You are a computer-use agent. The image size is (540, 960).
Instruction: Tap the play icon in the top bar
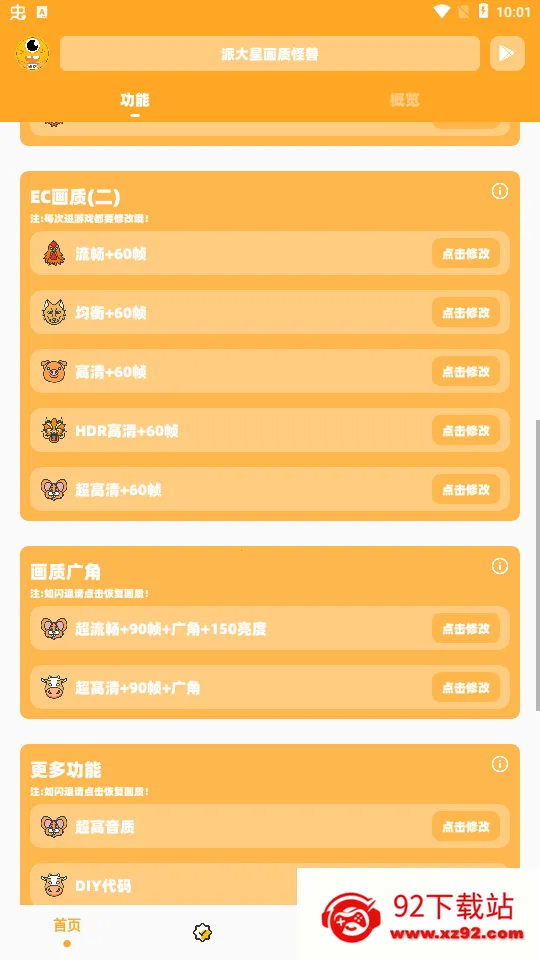click(507, 54)
